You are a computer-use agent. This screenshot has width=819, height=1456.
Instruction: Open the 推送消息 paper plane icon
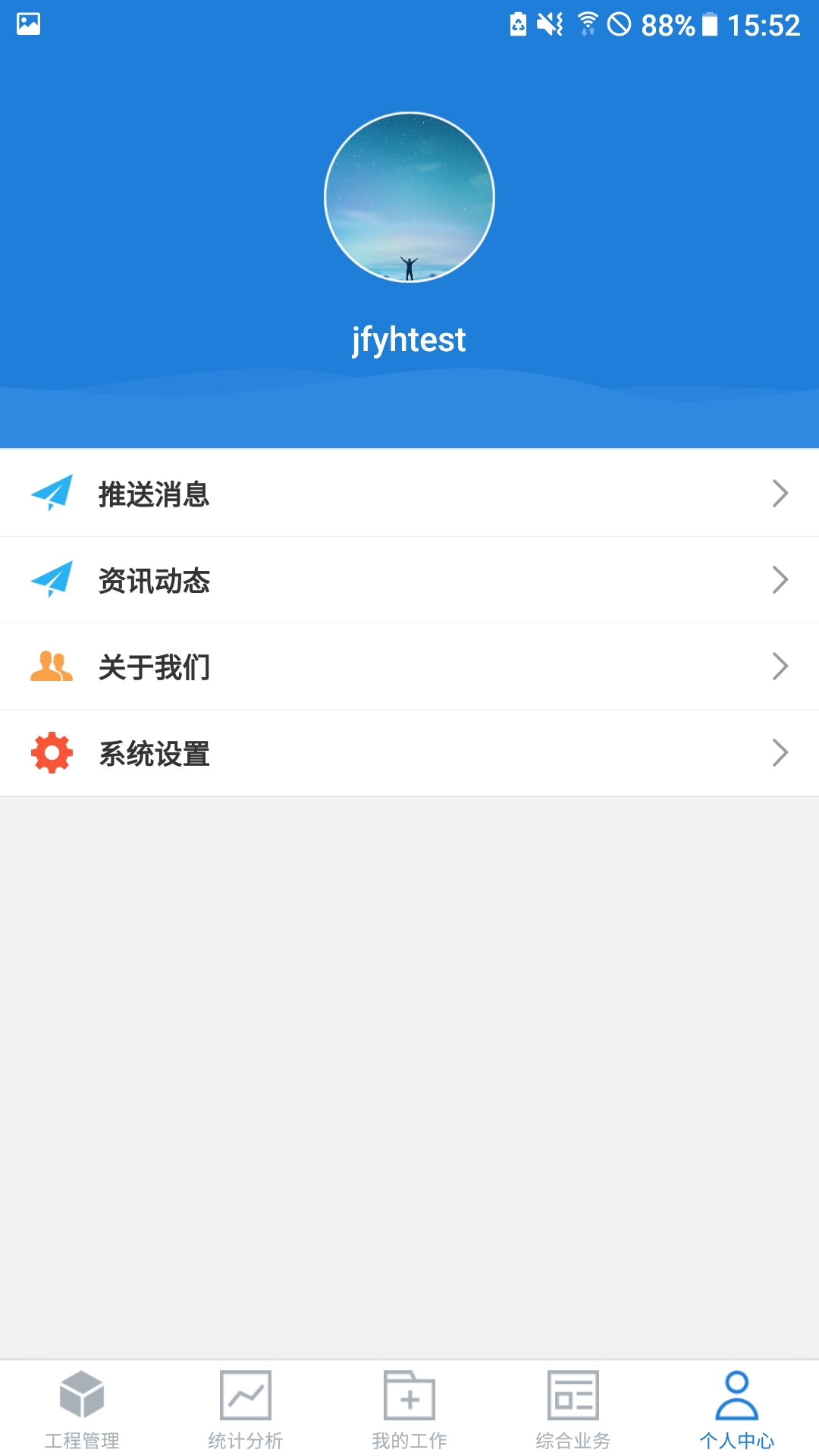point(52,493)
